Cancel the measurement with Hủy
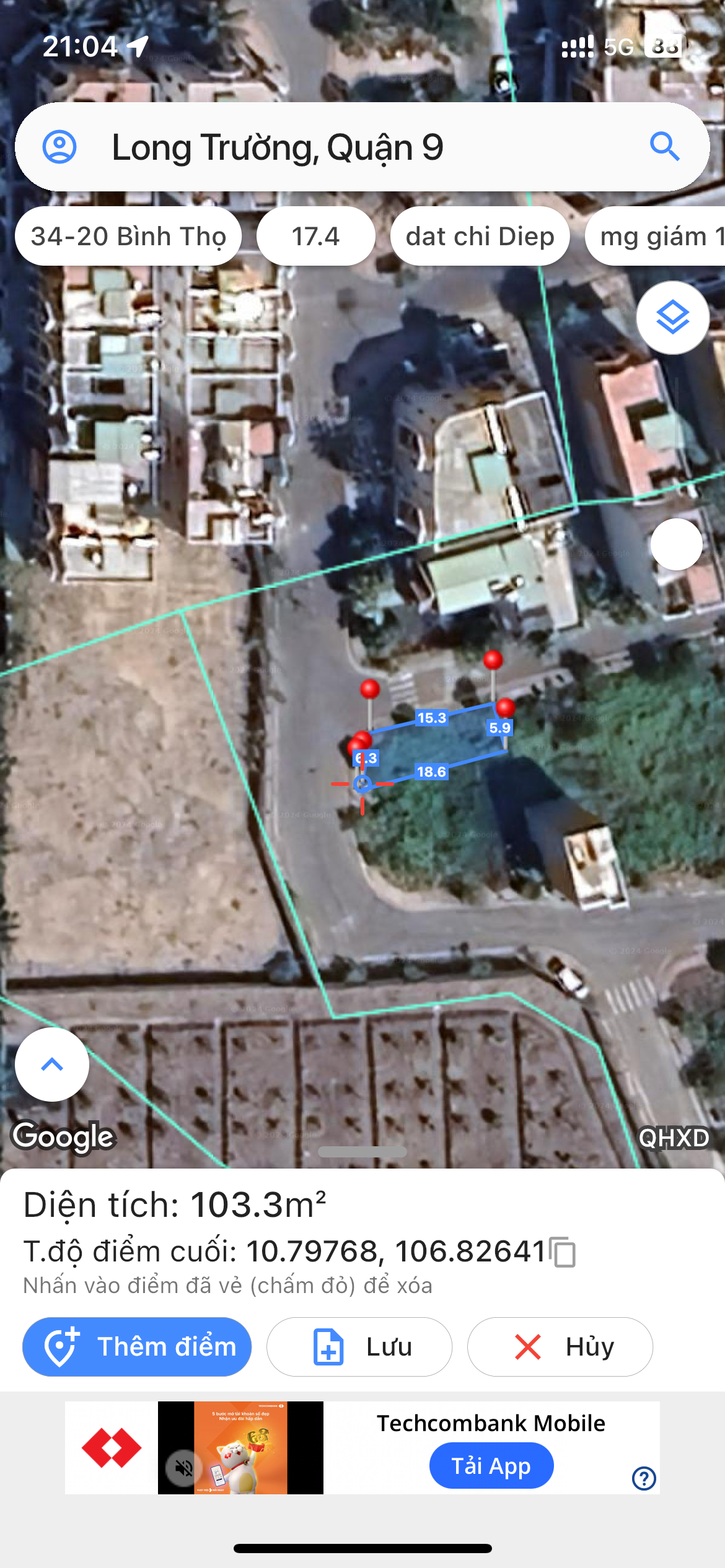 tap(560, 1347)
